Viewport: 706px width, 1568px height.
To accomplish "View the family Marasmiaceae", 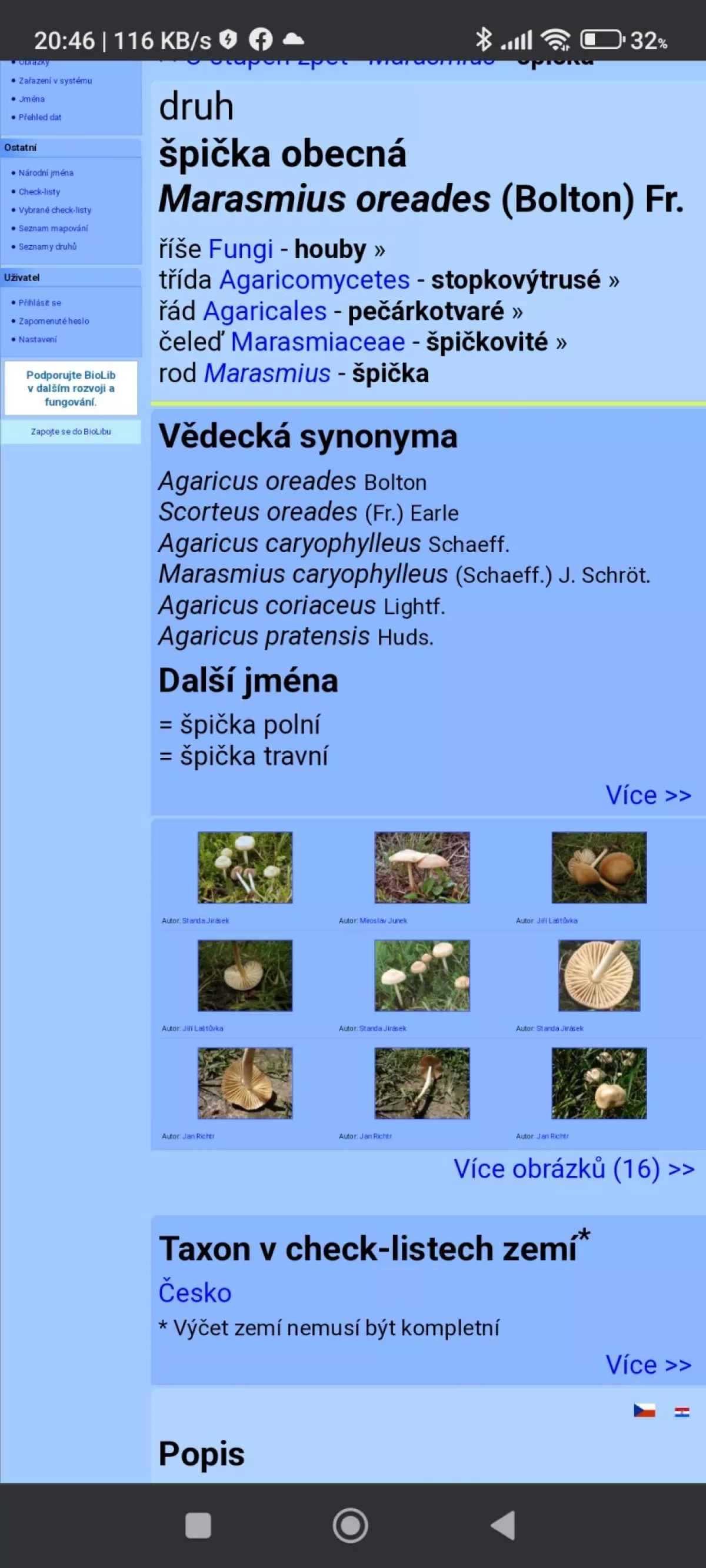I will click(x=317, y=342).
